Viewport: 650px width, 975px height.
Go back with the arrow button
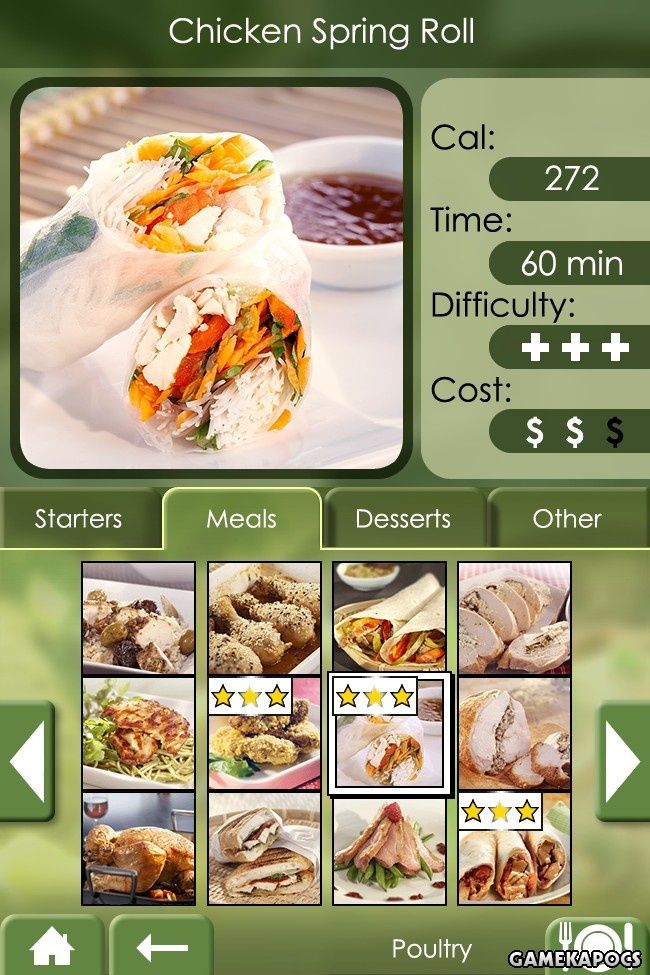161,946
